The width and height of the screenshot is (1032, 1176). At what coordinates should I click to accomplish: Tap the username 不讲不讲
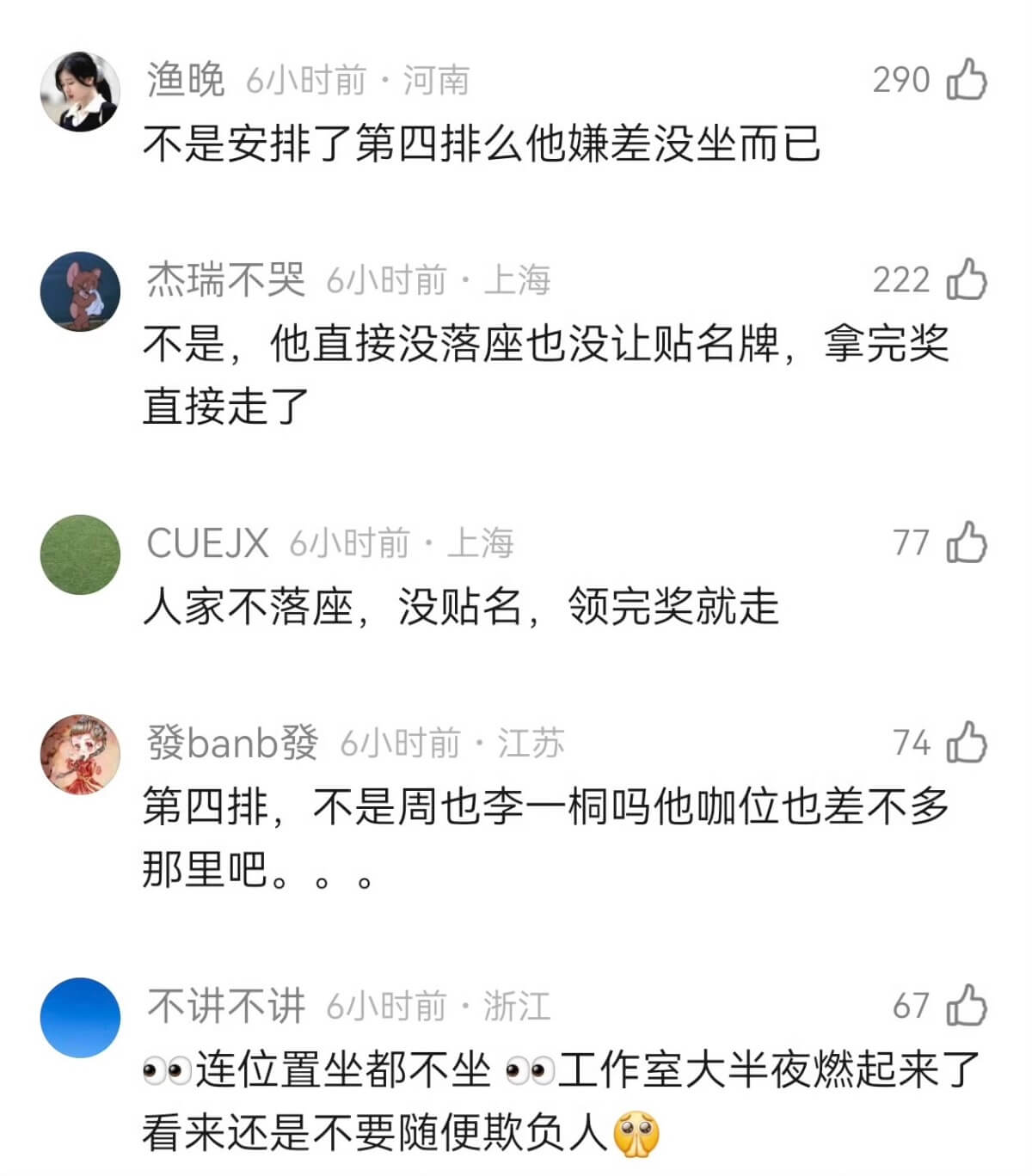tap(225, 1006)
